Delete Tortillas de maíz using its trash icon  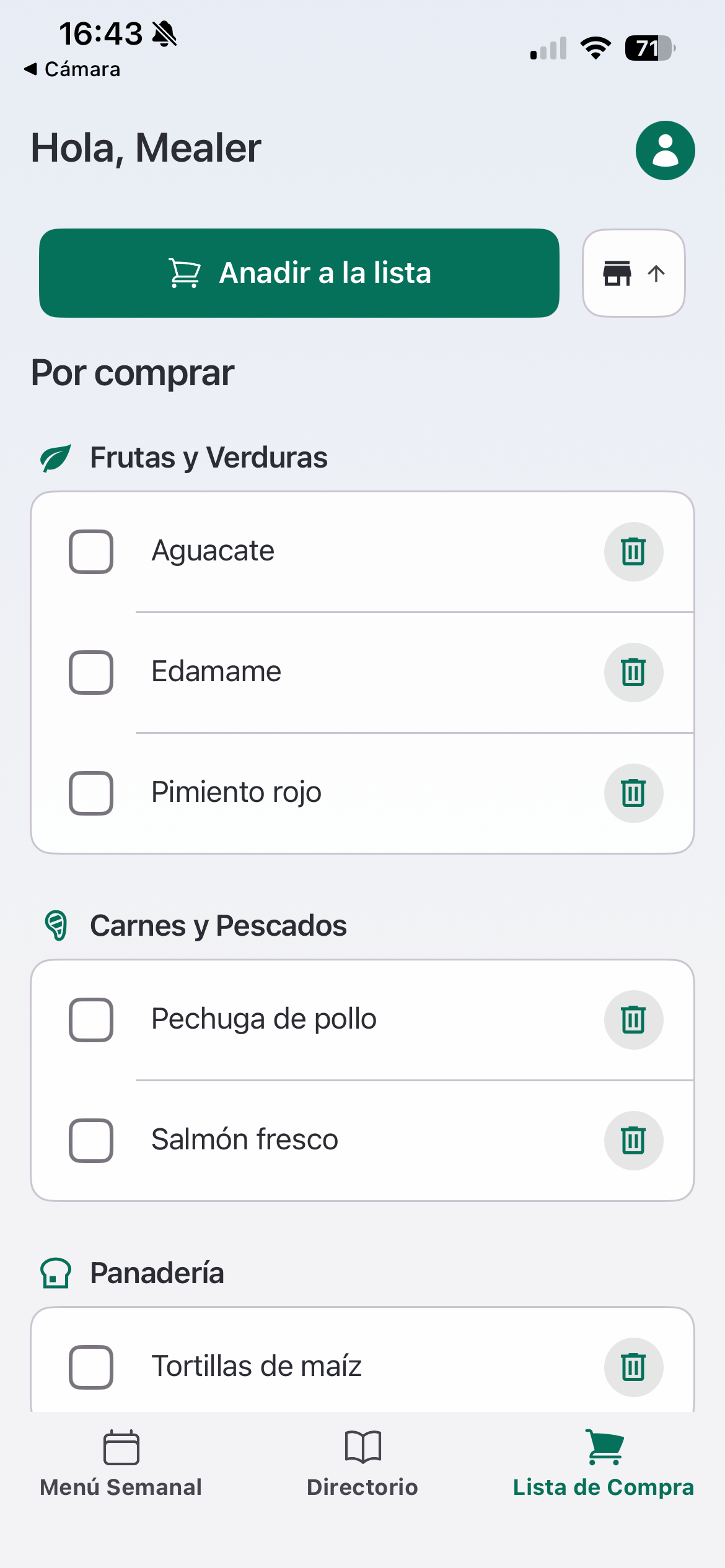click(633, 1368)
